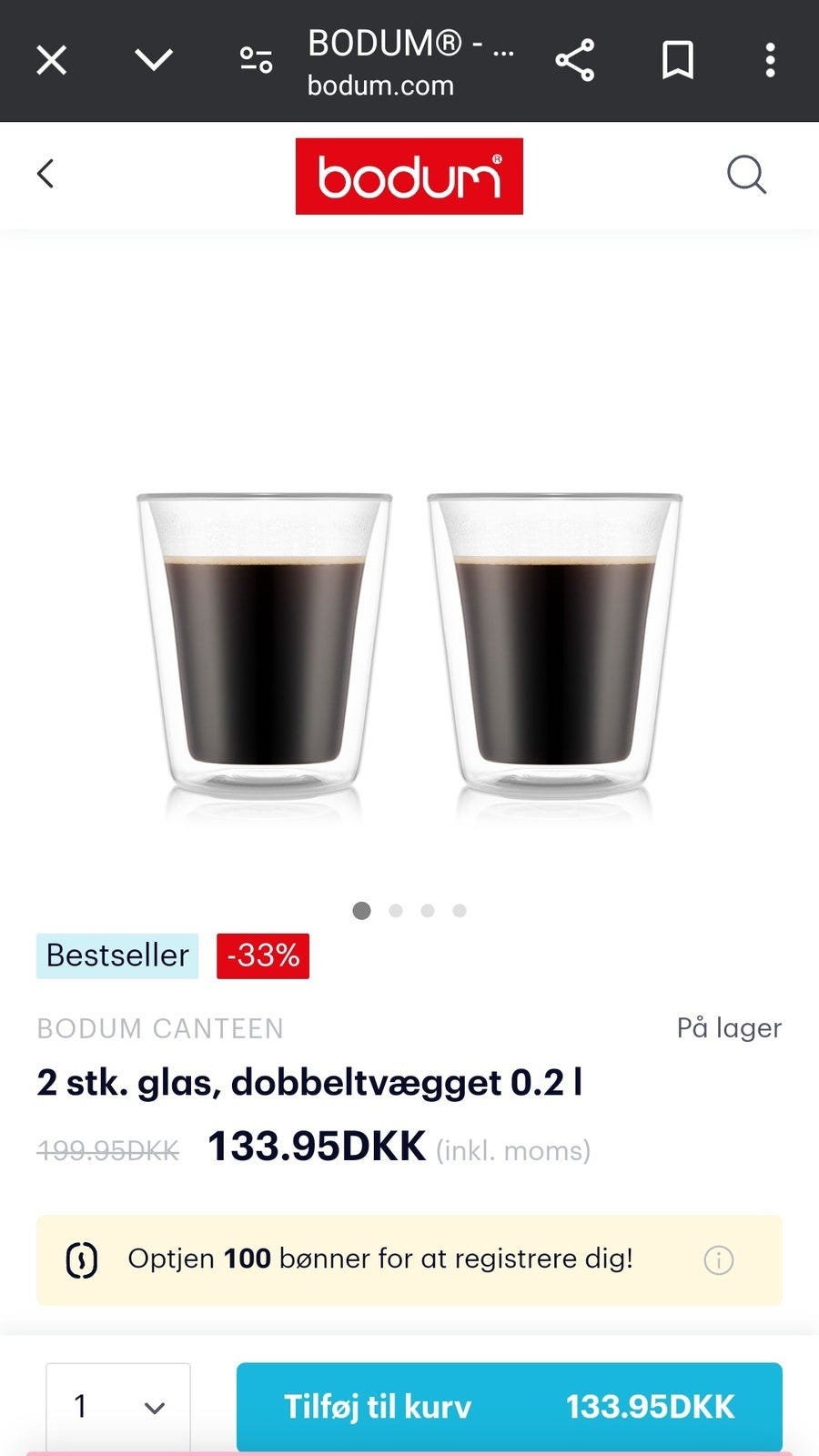Go back using the left arrow

pos(45,175)
